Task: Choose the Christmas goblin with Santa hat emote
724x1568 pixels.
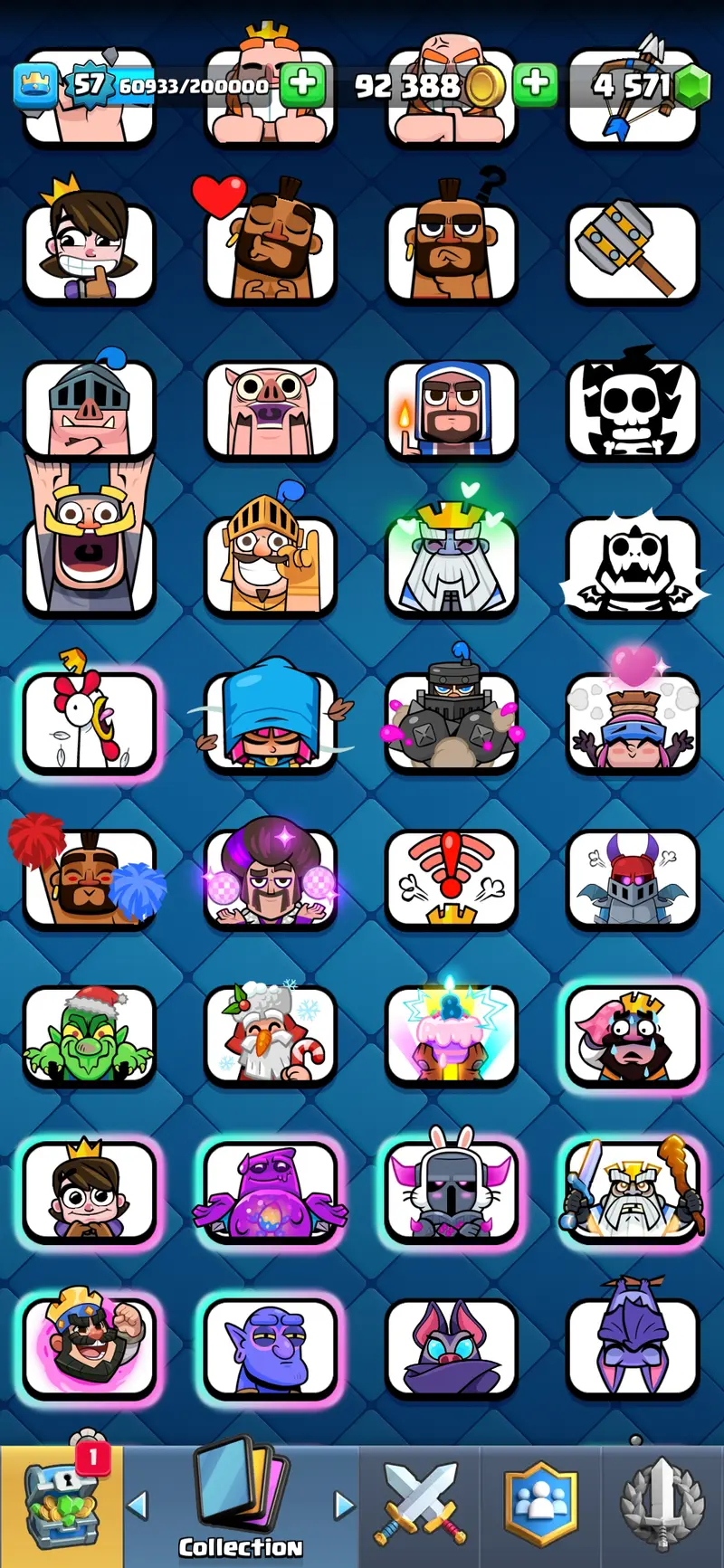Action: [x=89, y=1034]
